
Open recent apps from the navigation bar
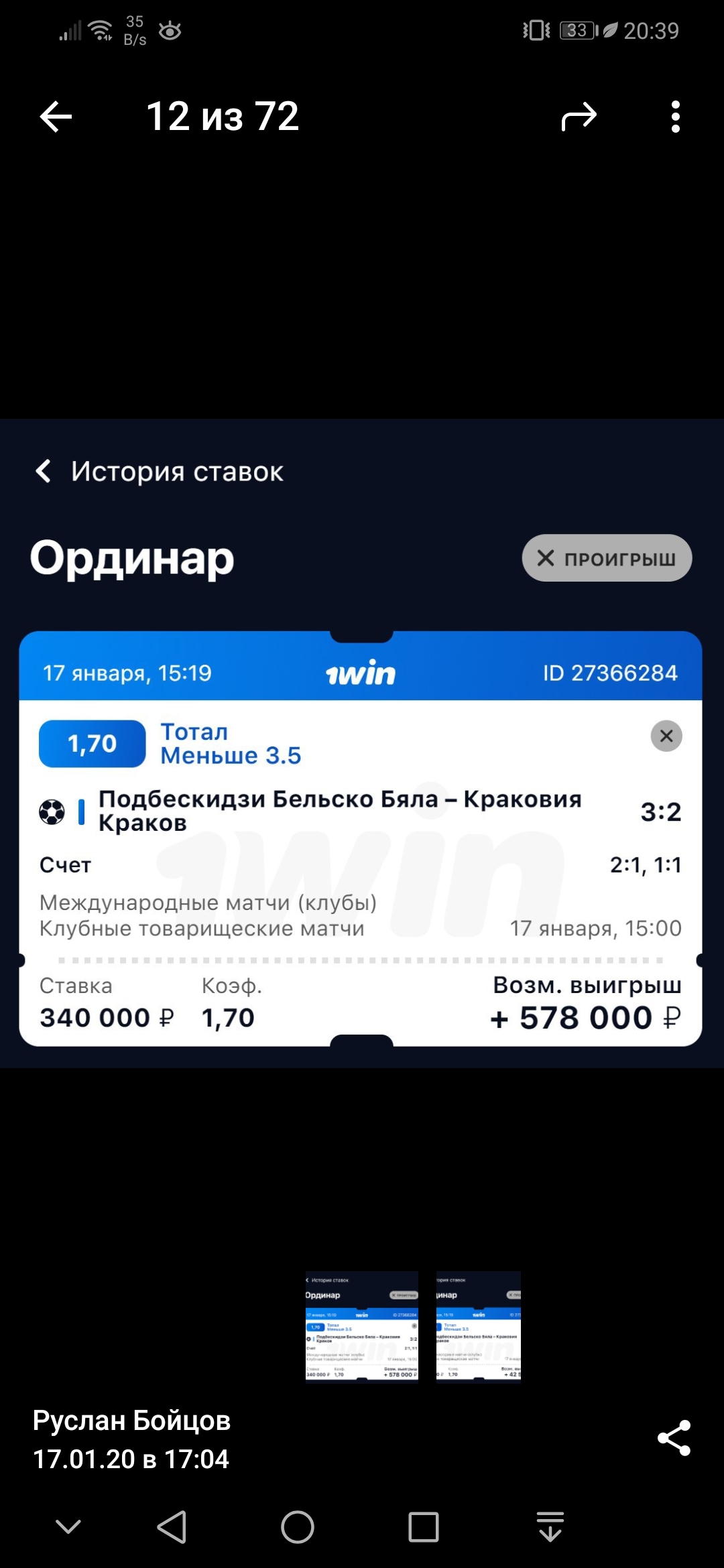[x=424, y=1527]
